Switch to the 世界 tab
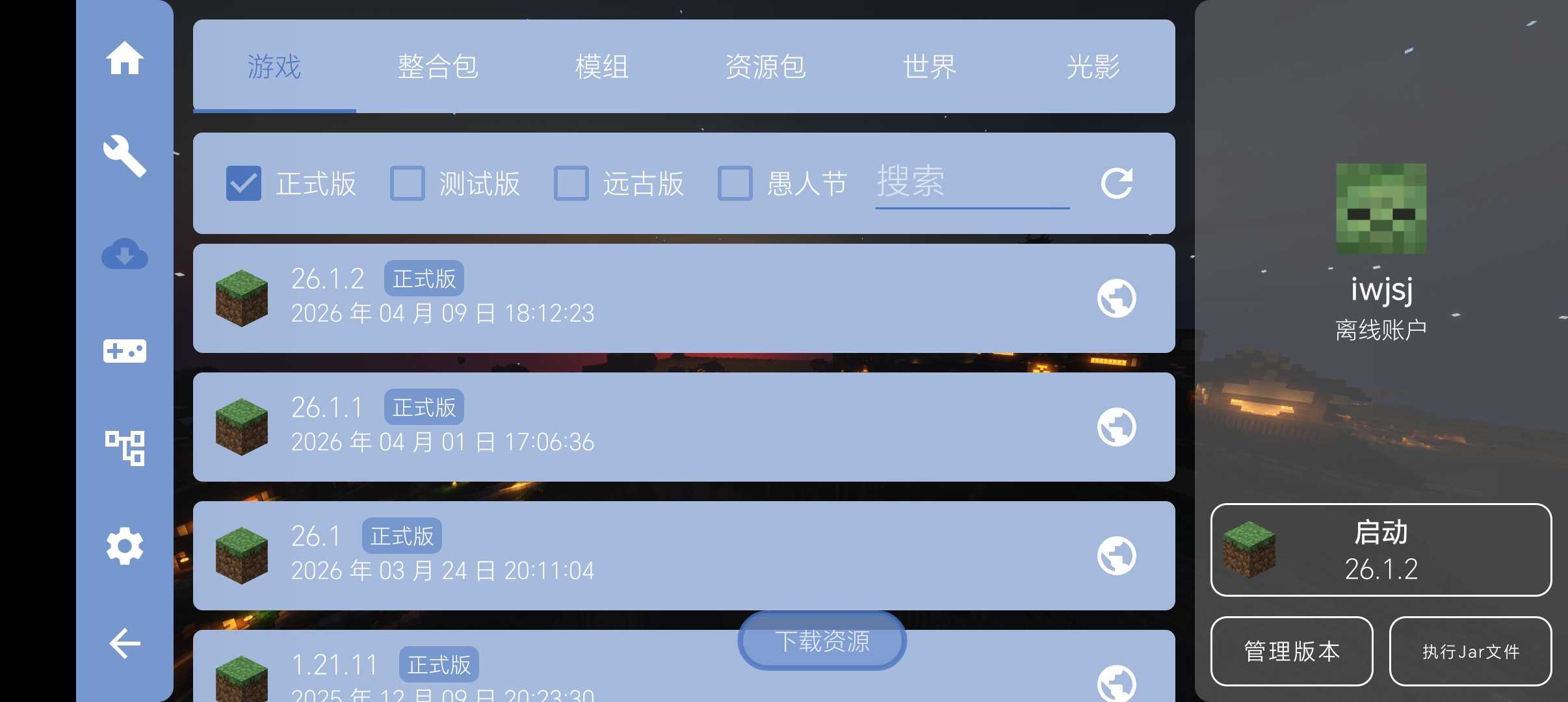Screen dimensions: 1568x702 [x=929, y=66]
